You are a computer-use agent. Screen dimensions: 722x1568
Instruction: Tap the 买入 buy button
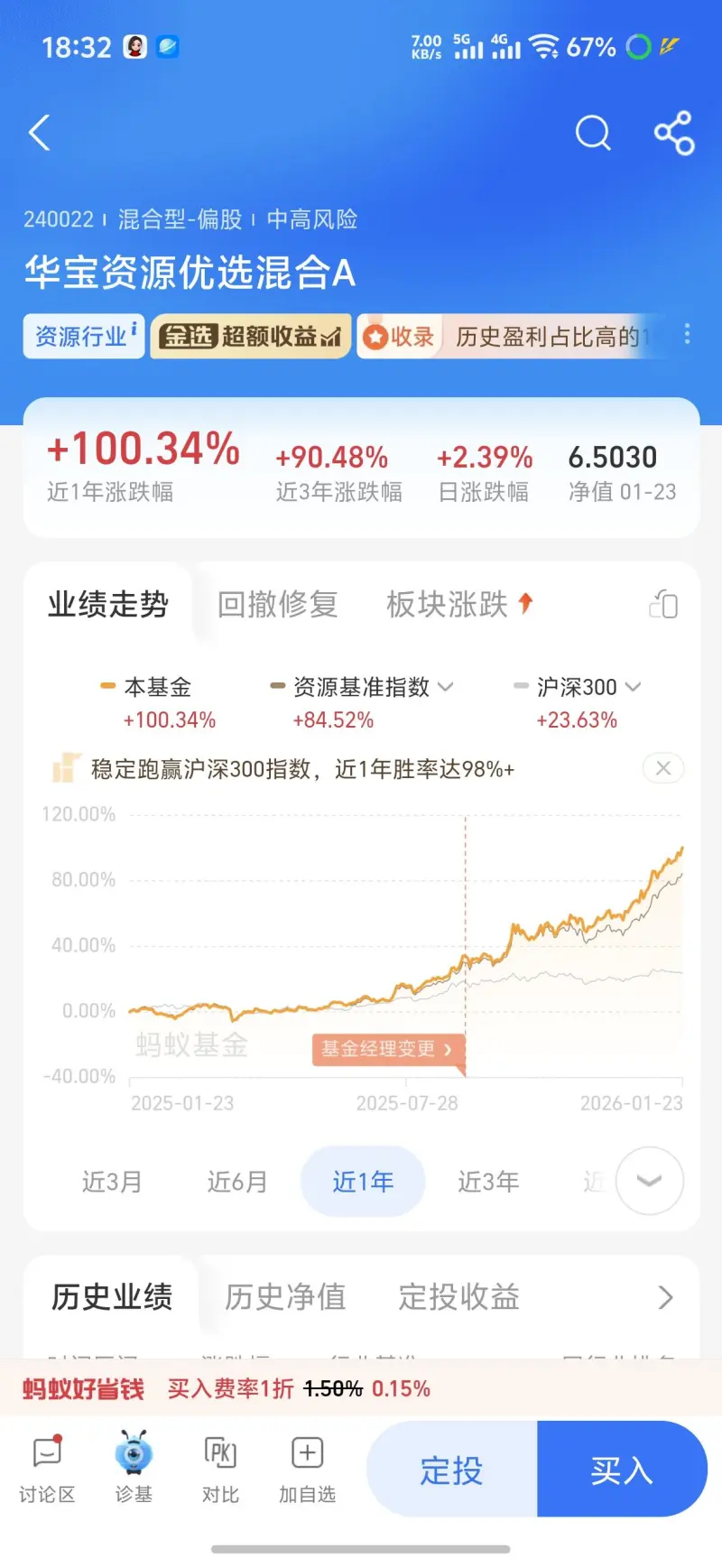point(623,1469)
